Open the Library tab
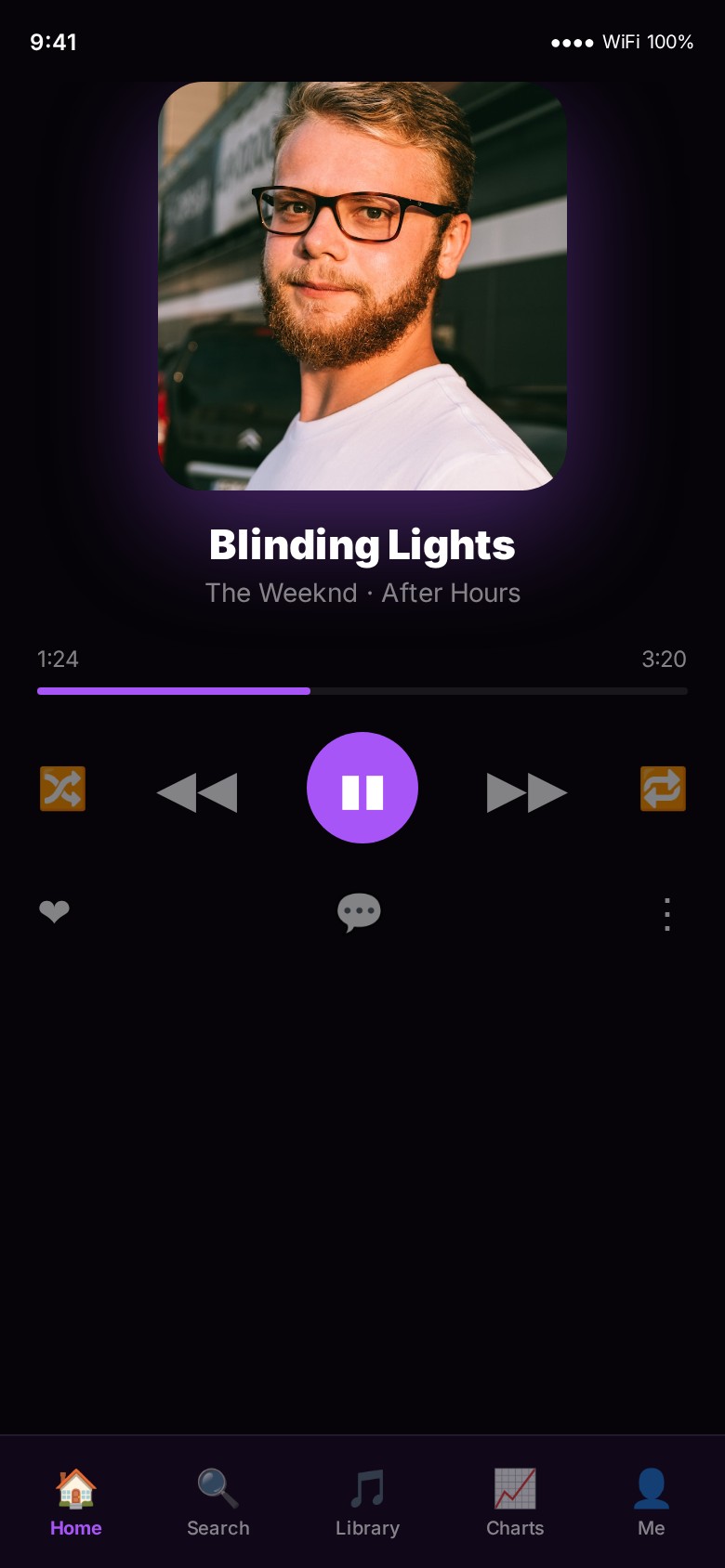 tap(367, 1502)
